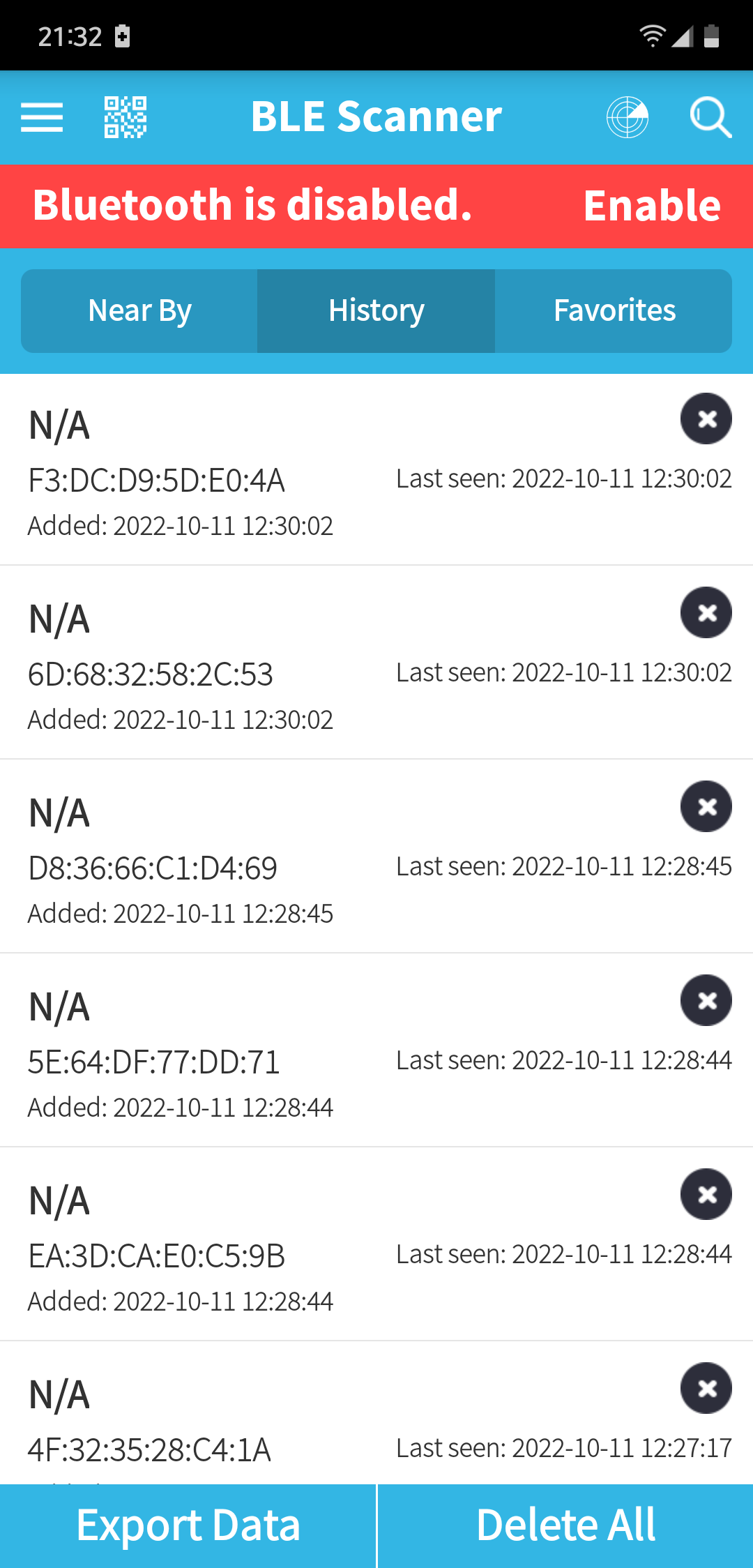The image size is (753, 1568).
Task: Remove D8:36:66:C1:D4:69 from the list
Action: 706,806
